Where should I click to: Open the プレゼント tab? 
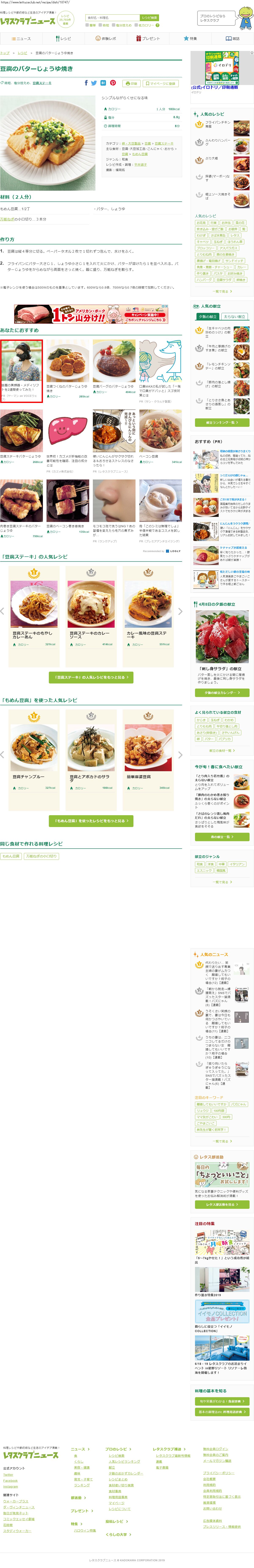tap(147, 38)
